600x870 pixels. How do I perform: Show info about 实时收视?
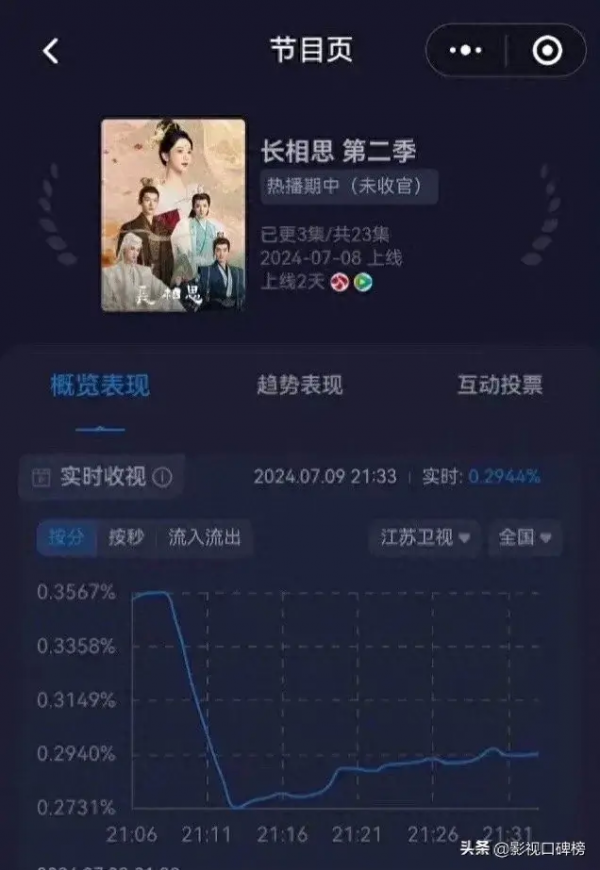pyautogui.click(x=163, y=477)
